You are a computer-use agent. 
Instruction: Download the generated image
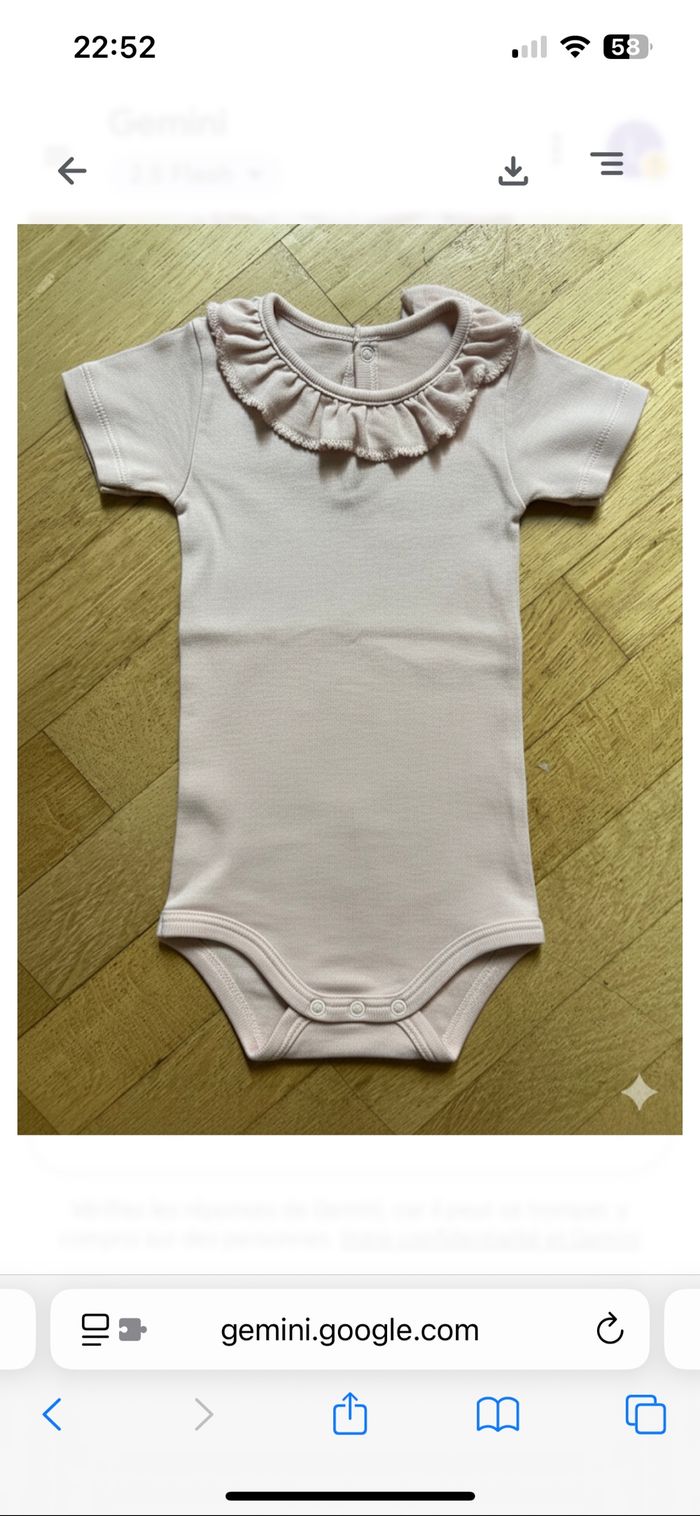tap(513, 171)
